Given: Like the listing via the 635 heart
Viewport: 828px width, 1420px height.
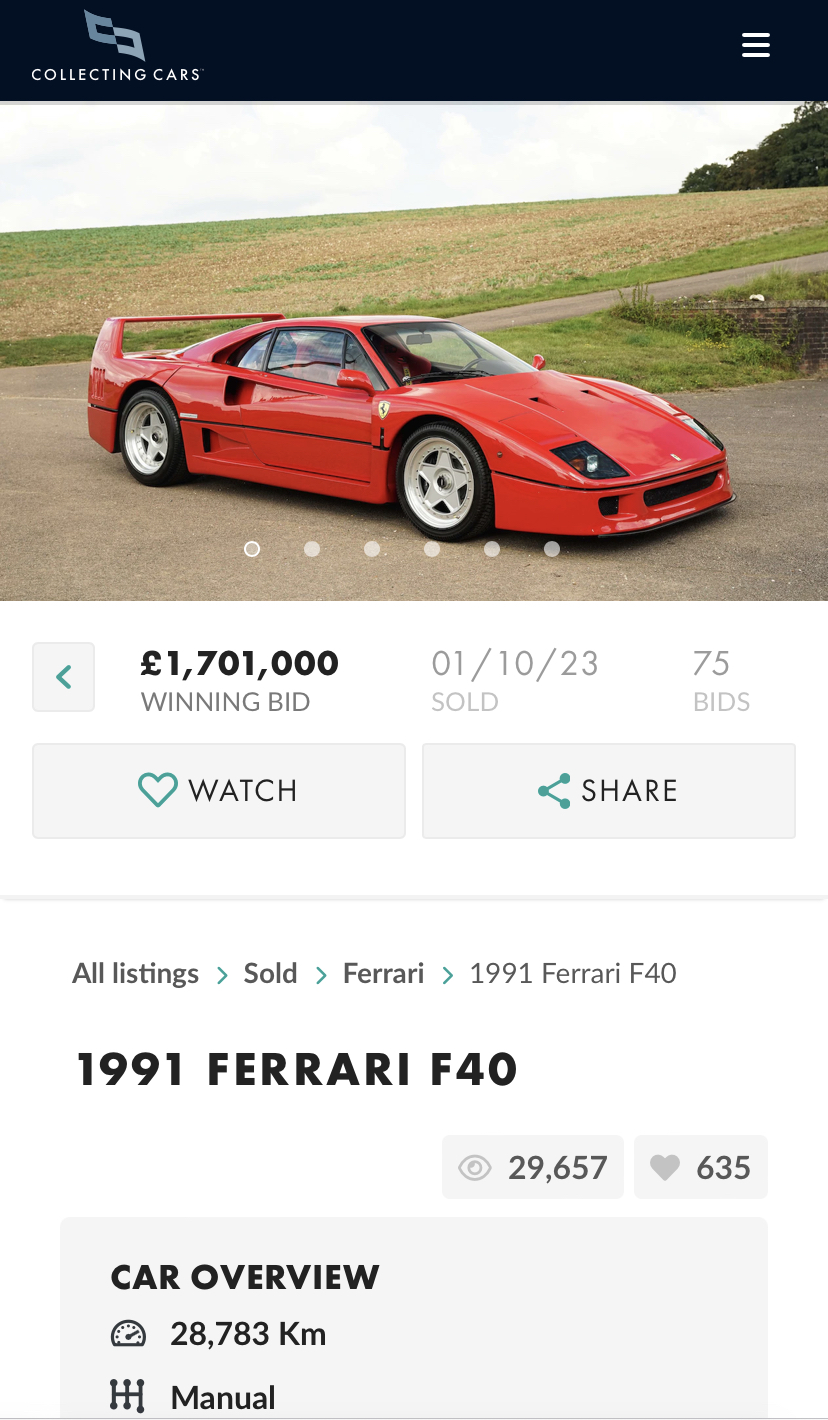Looking at the screenshot, I should click(700, 1167).
